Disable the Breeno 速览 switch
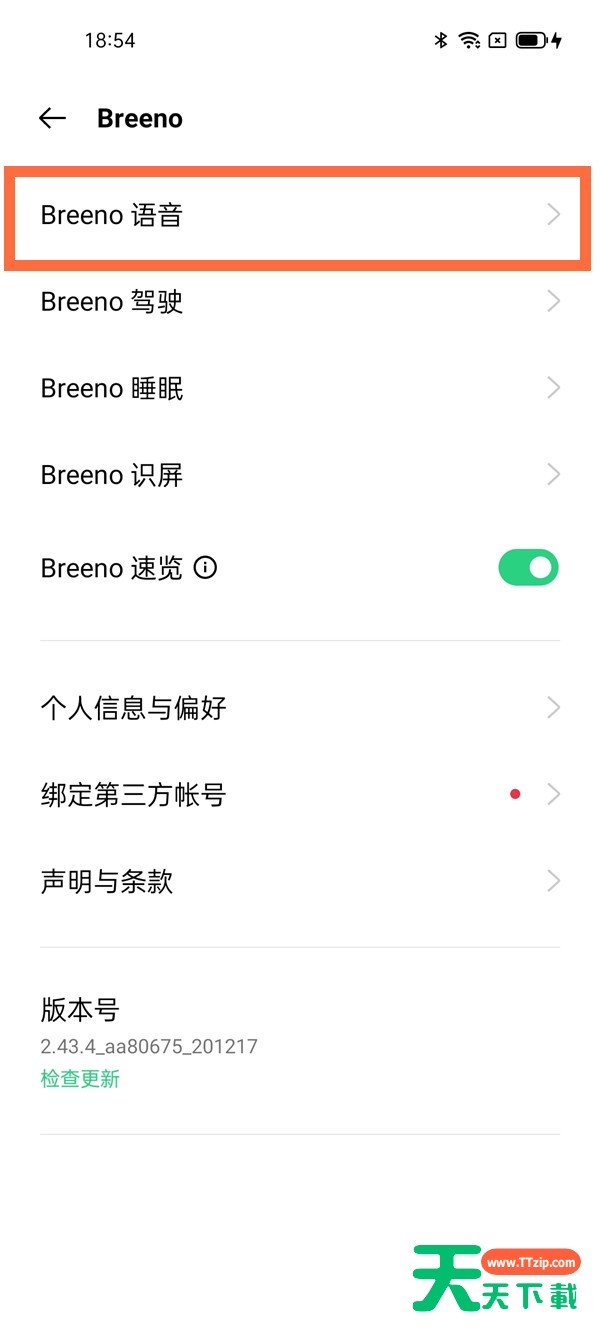This screenshot has height=1333, width=600. point(528,568)
